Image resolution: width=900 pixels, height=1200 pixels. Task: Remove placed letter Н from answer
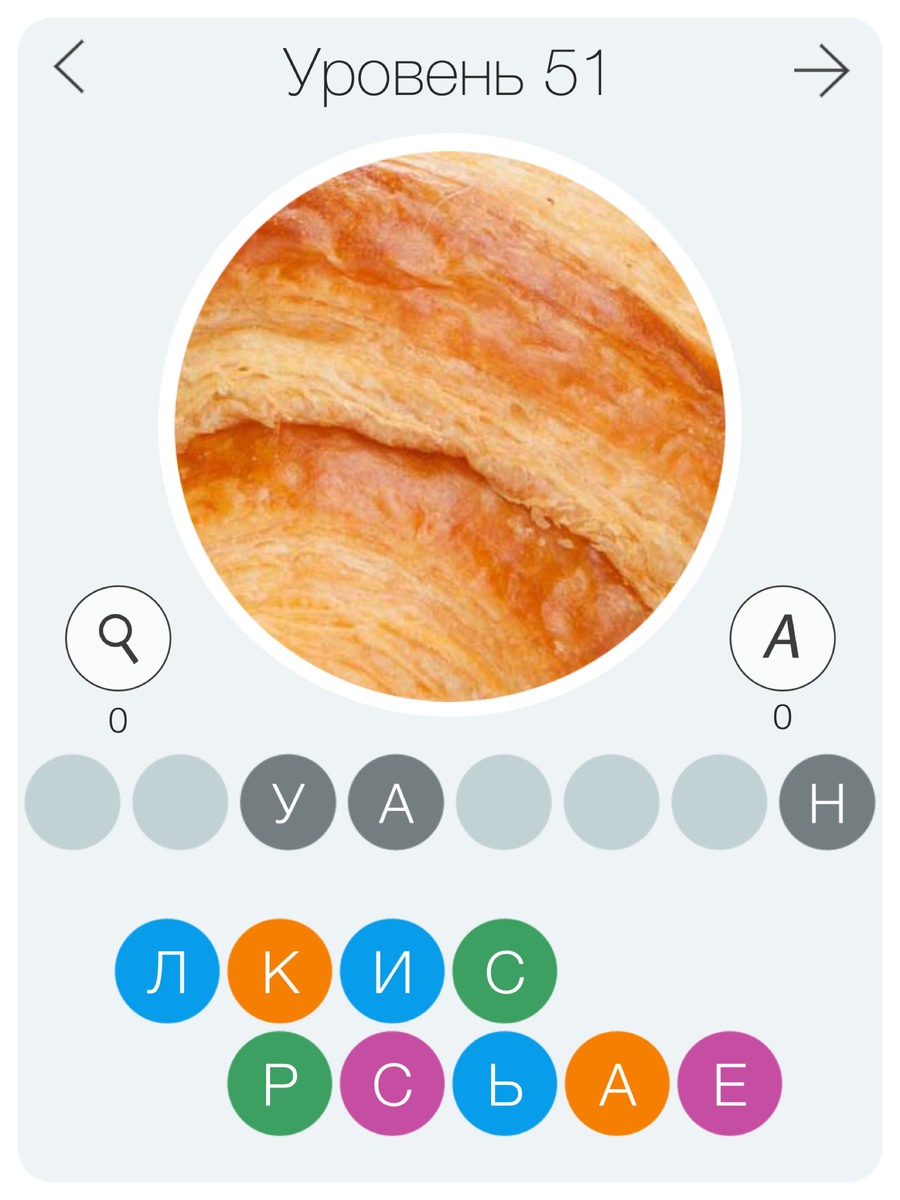[827, 802]
